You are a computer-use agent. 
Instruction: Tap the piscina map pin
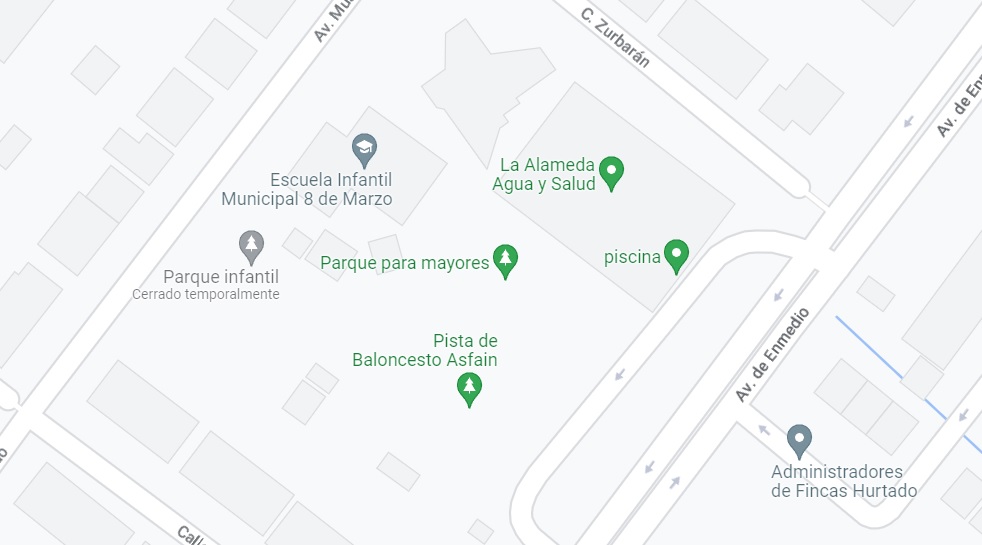(677, 255)
